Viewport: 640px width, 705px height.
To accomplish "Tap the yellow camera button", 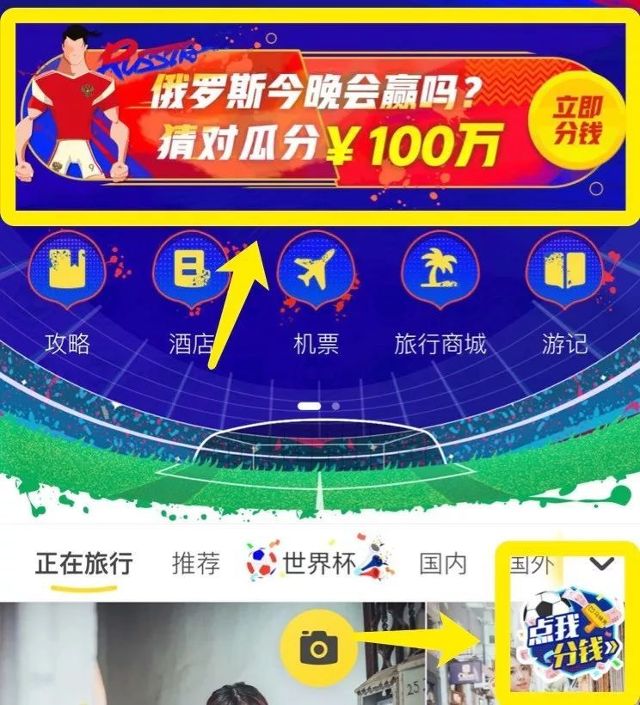I will pos(317,650).
